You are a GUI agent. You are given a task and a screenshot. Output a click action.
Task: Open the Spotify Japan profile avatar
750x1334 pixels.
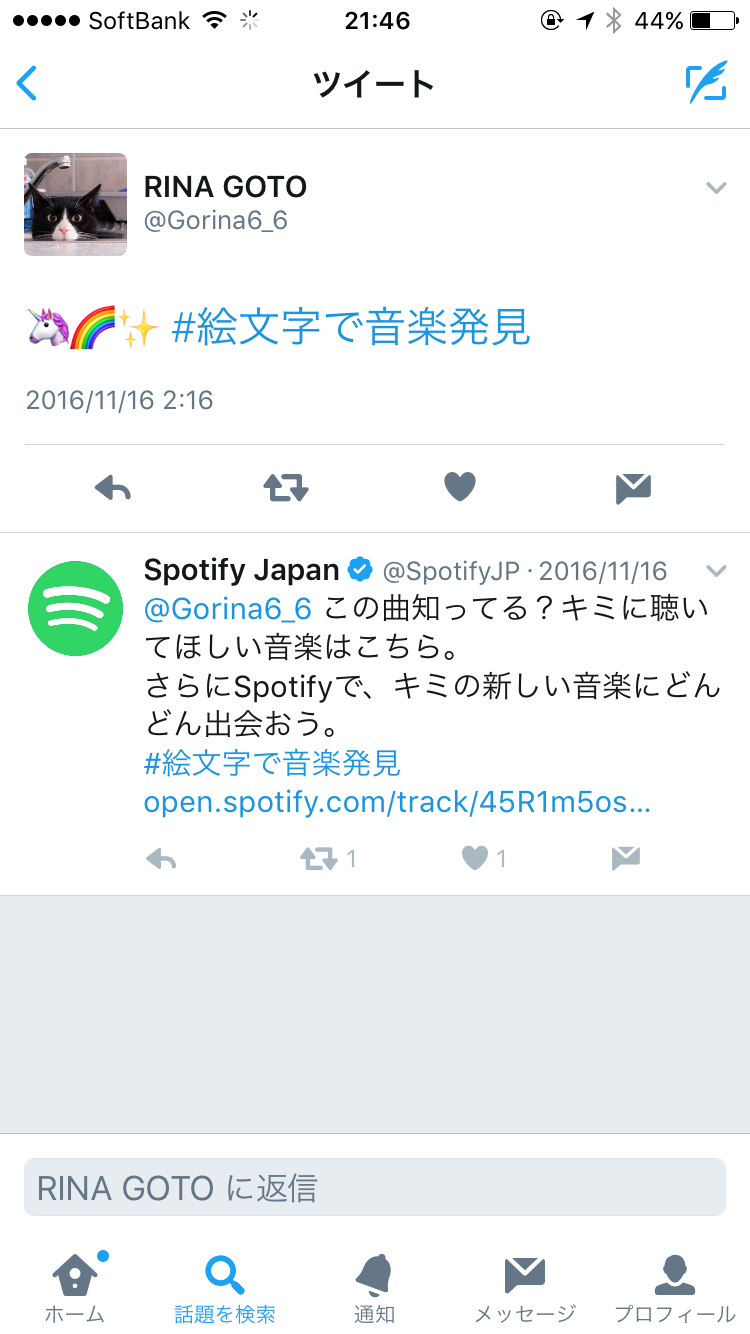75,608
